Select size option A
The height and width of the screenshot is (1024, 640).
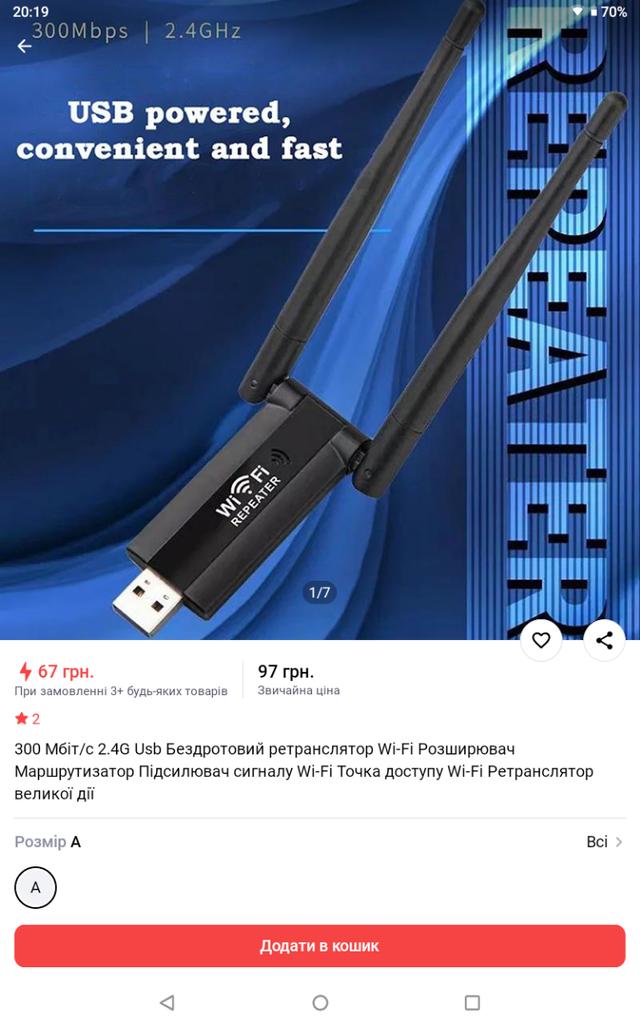(x=36, y=887)
